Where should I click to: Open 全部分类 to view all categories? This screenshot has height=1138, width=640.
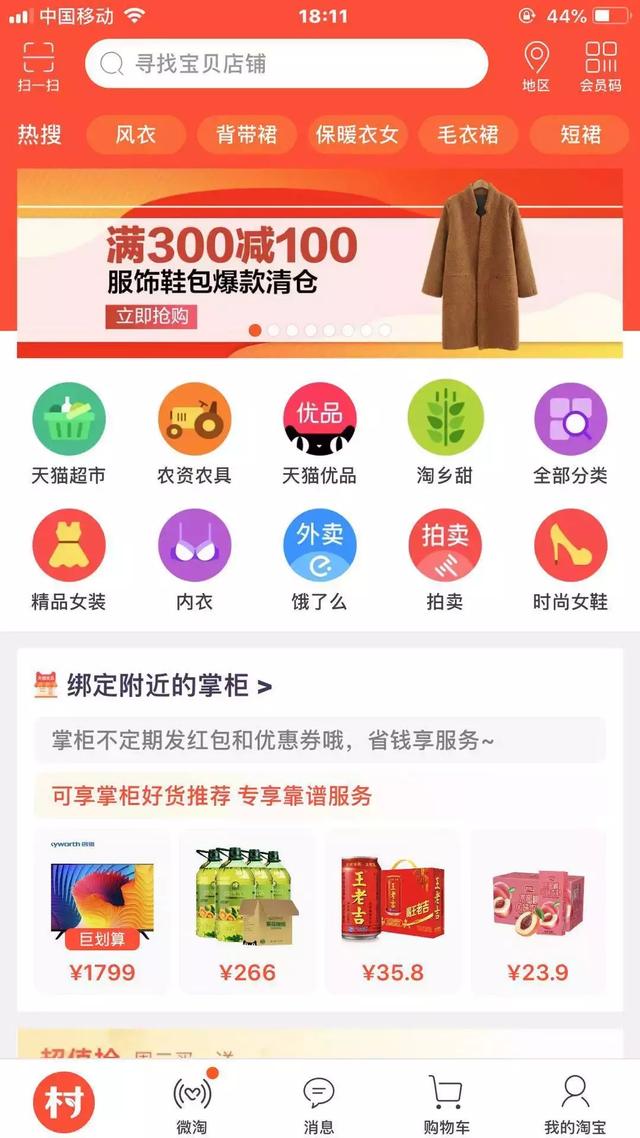click(570, 434)
